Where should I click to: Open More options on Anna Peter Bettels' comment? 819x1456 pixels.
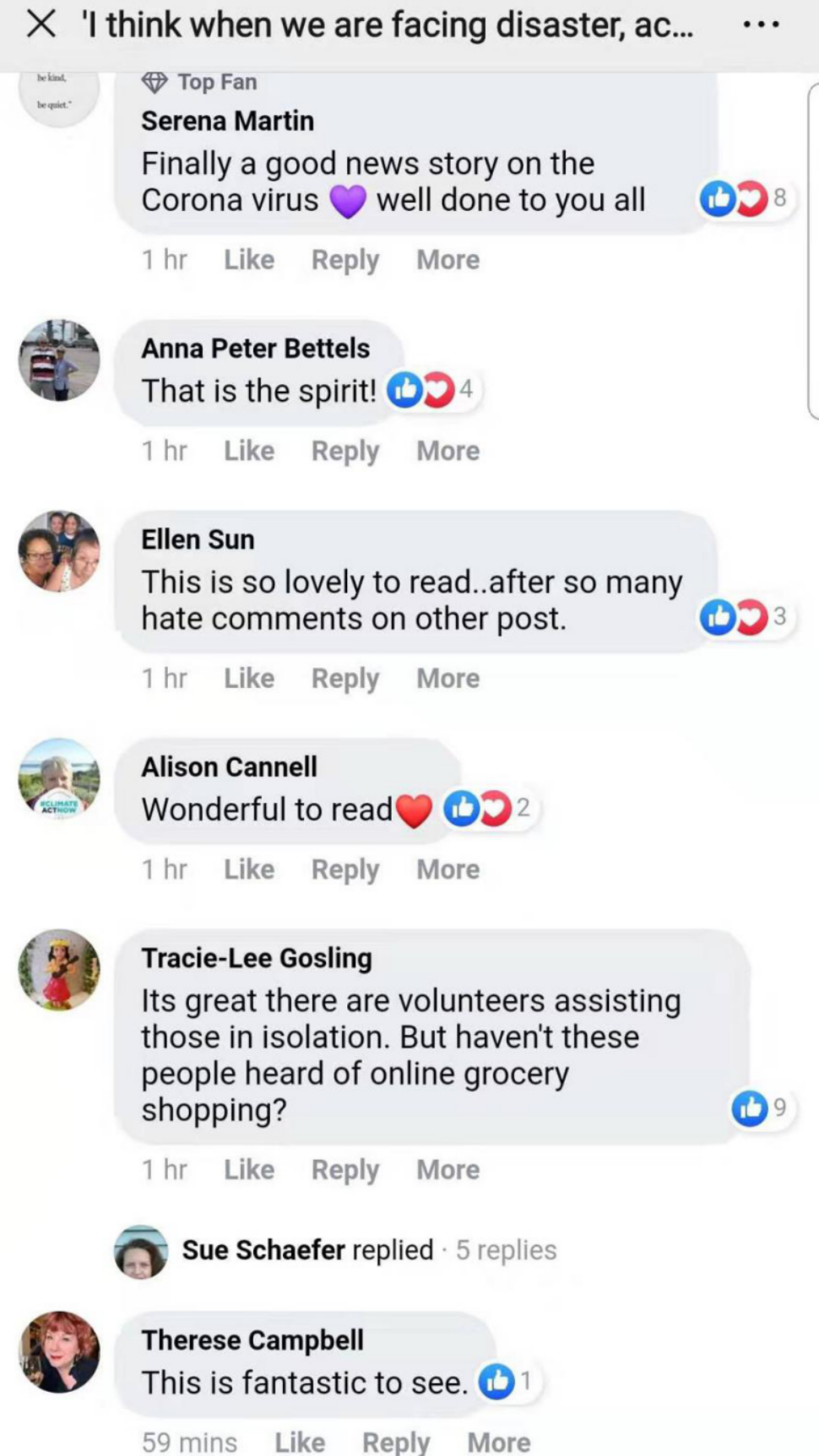(447, 451)
